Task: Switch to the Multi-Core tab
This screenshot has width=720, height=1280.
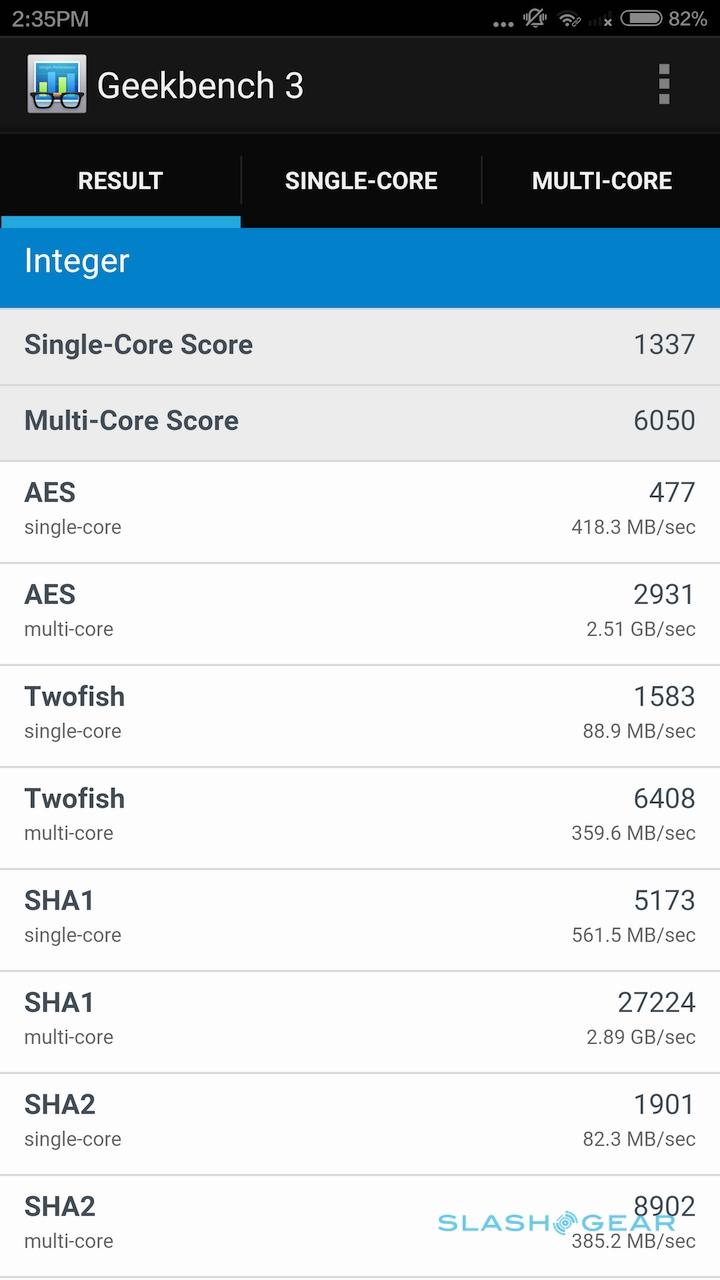Action: (602, 181)
